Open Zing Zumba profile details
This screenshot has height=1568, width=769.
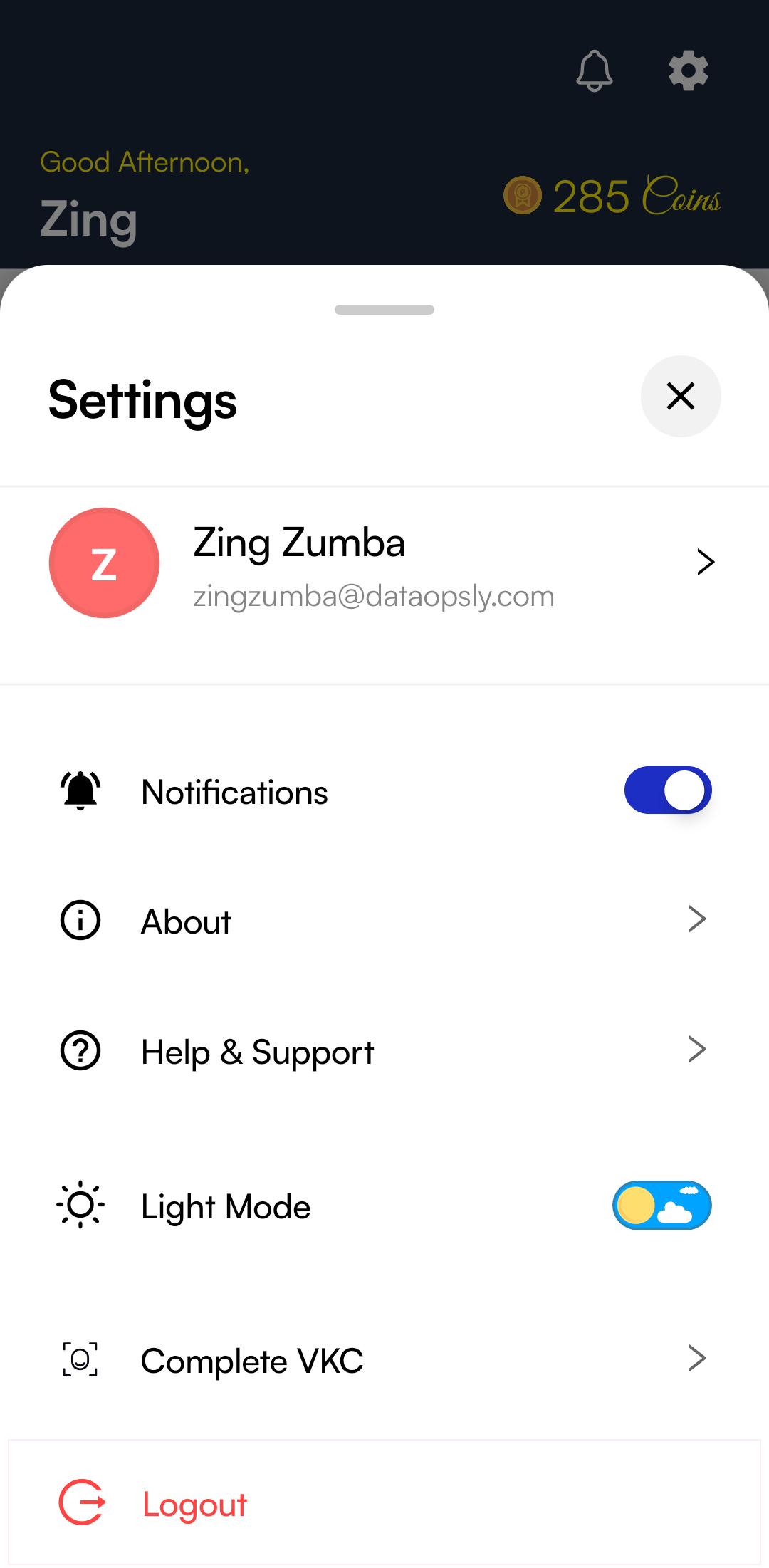click(x=384, y=563)
